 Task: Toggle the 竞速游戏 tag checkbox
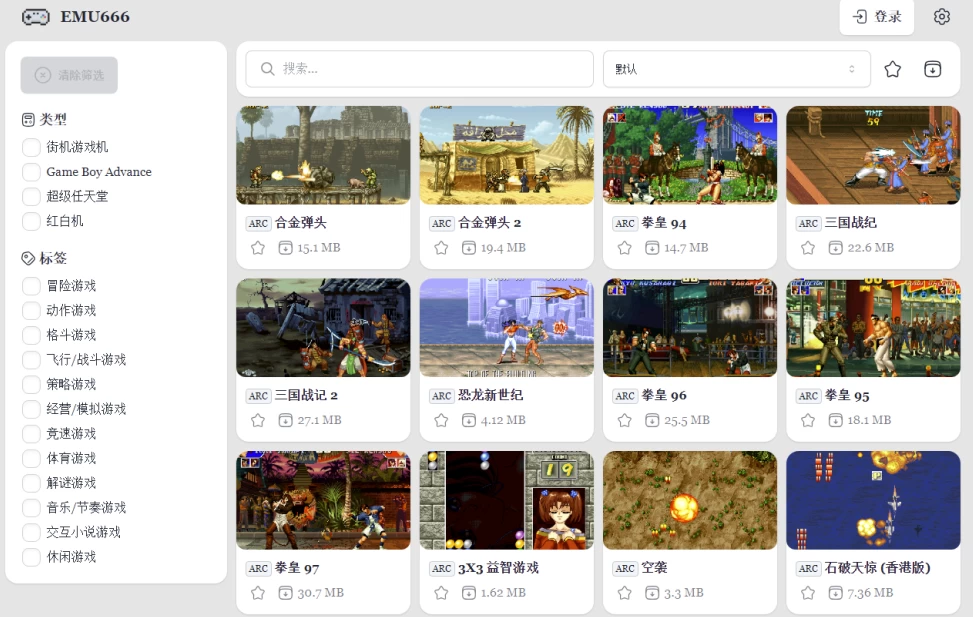(x=32, y=434)
